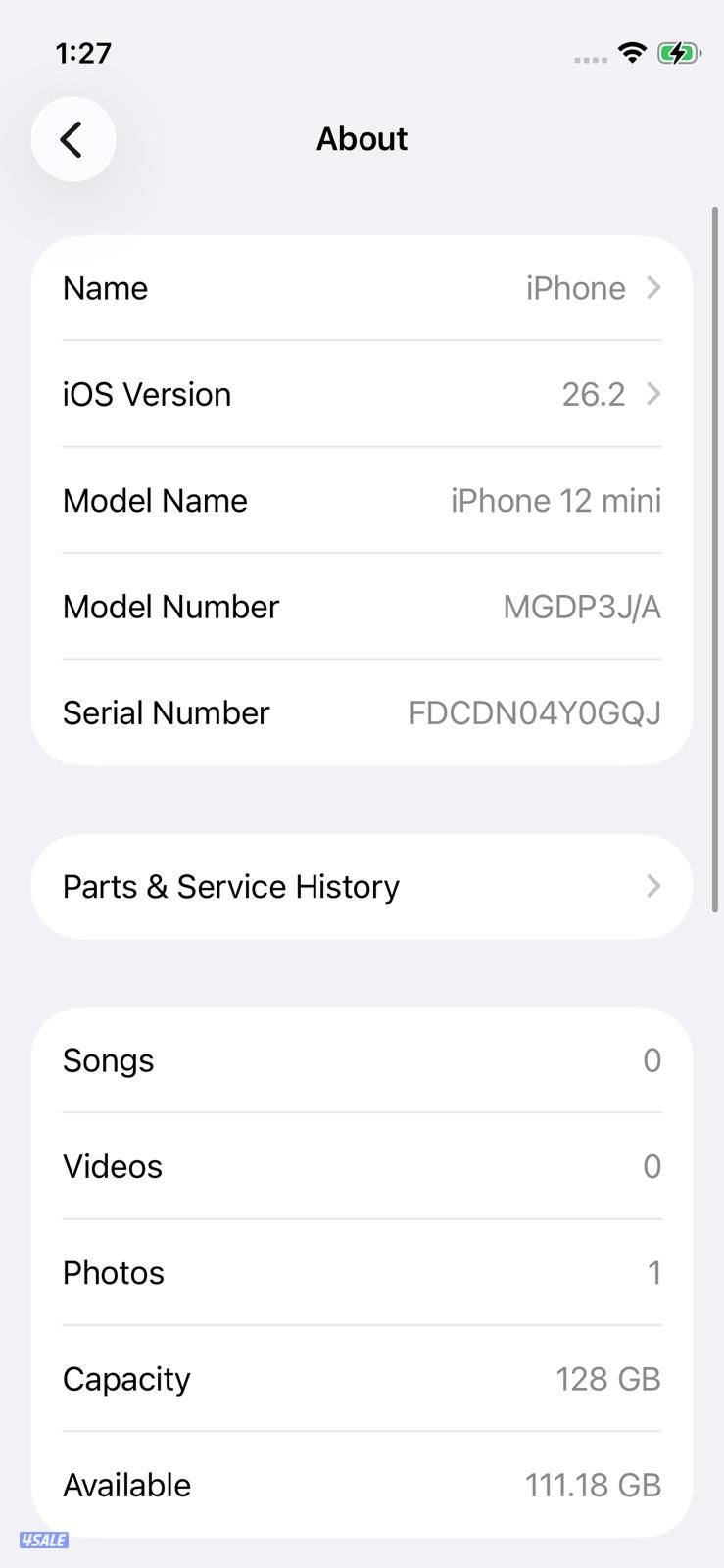Select the About title at the top
Image resolution: width=724 pixels, height=1568 pixels.
coord(362,138)
